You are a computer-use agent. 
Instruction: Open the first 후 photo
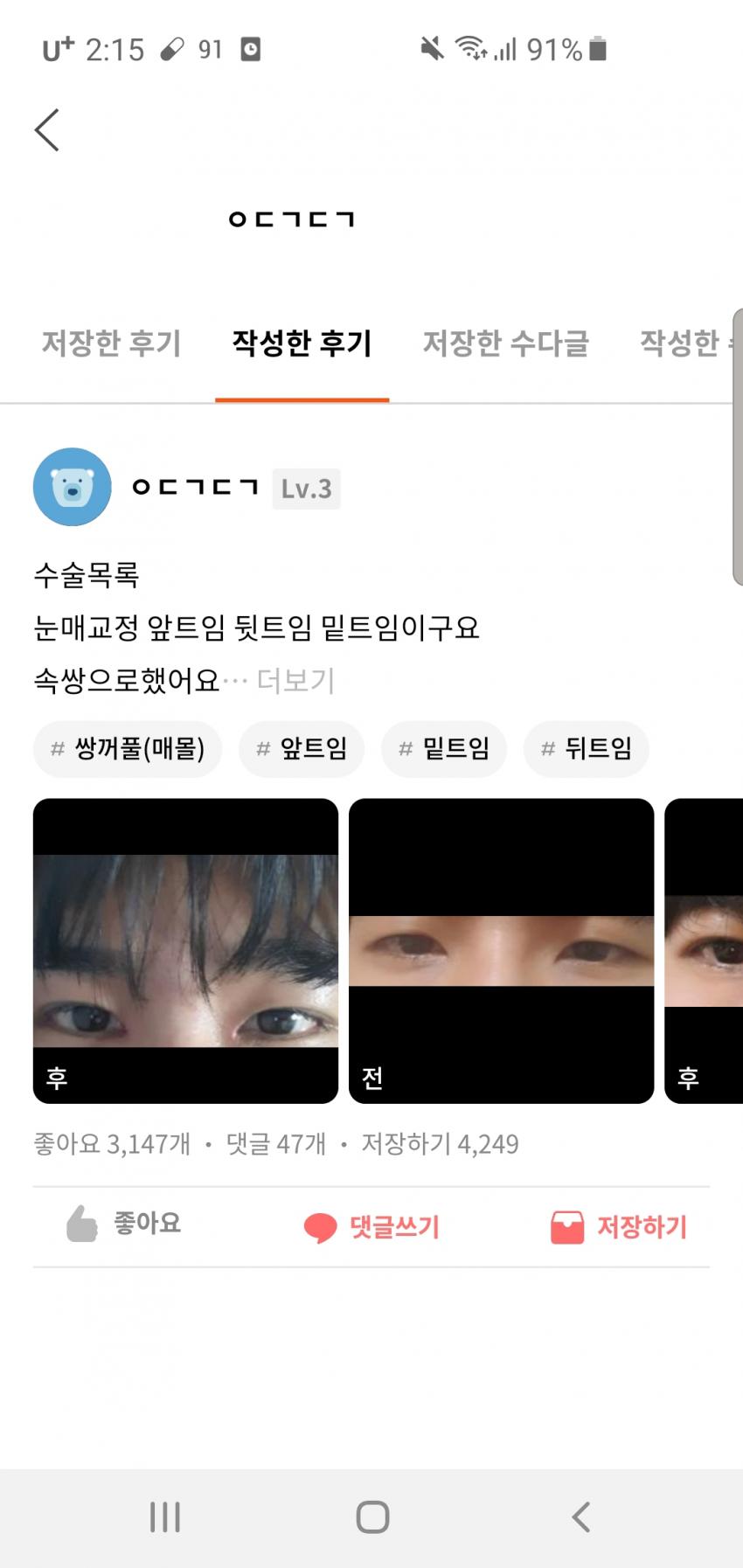tap(185, 951)
